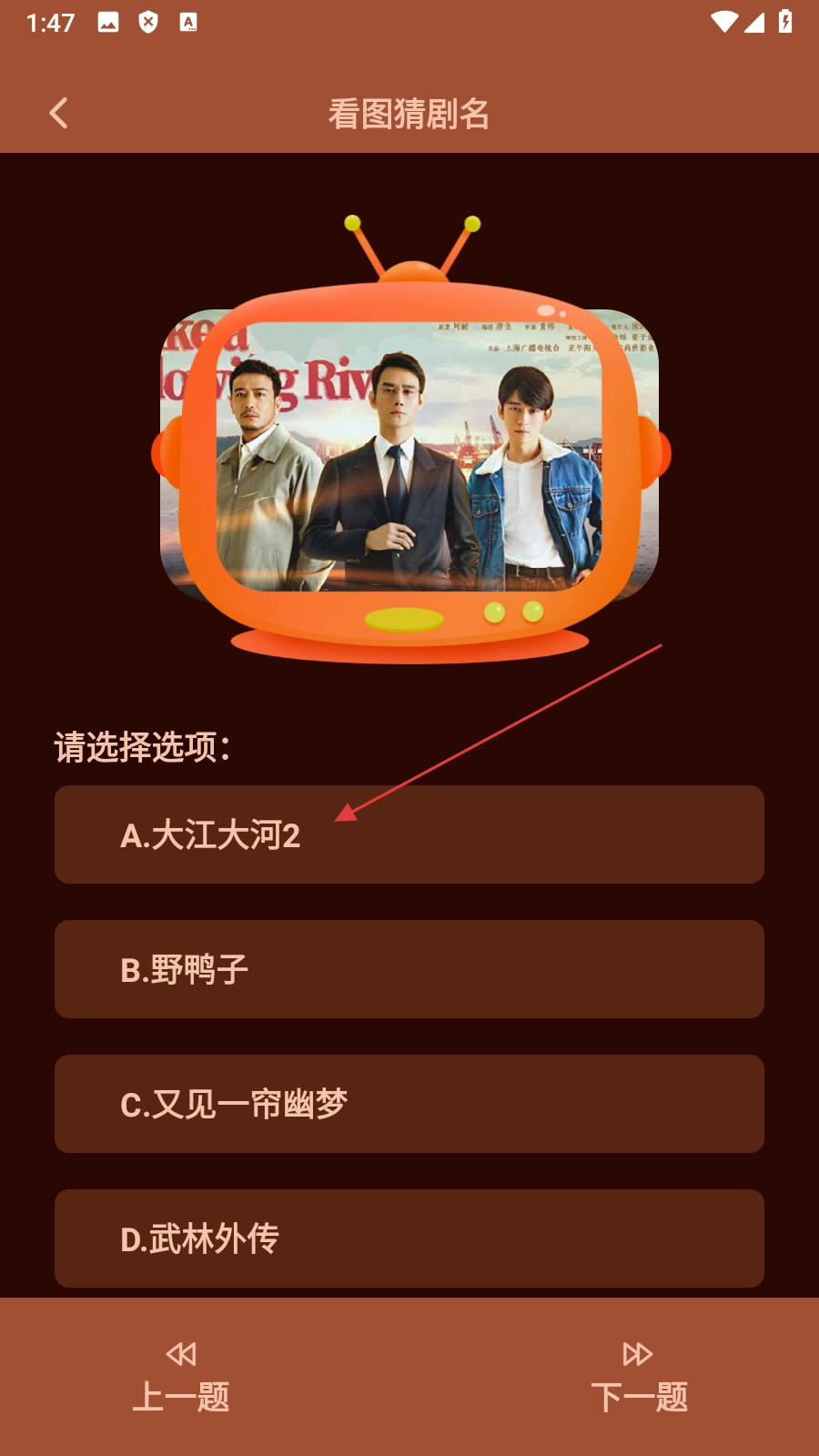The image size is (819, 1456).
Task: Go to previous question 上一题
Action: click(181, 1378)
